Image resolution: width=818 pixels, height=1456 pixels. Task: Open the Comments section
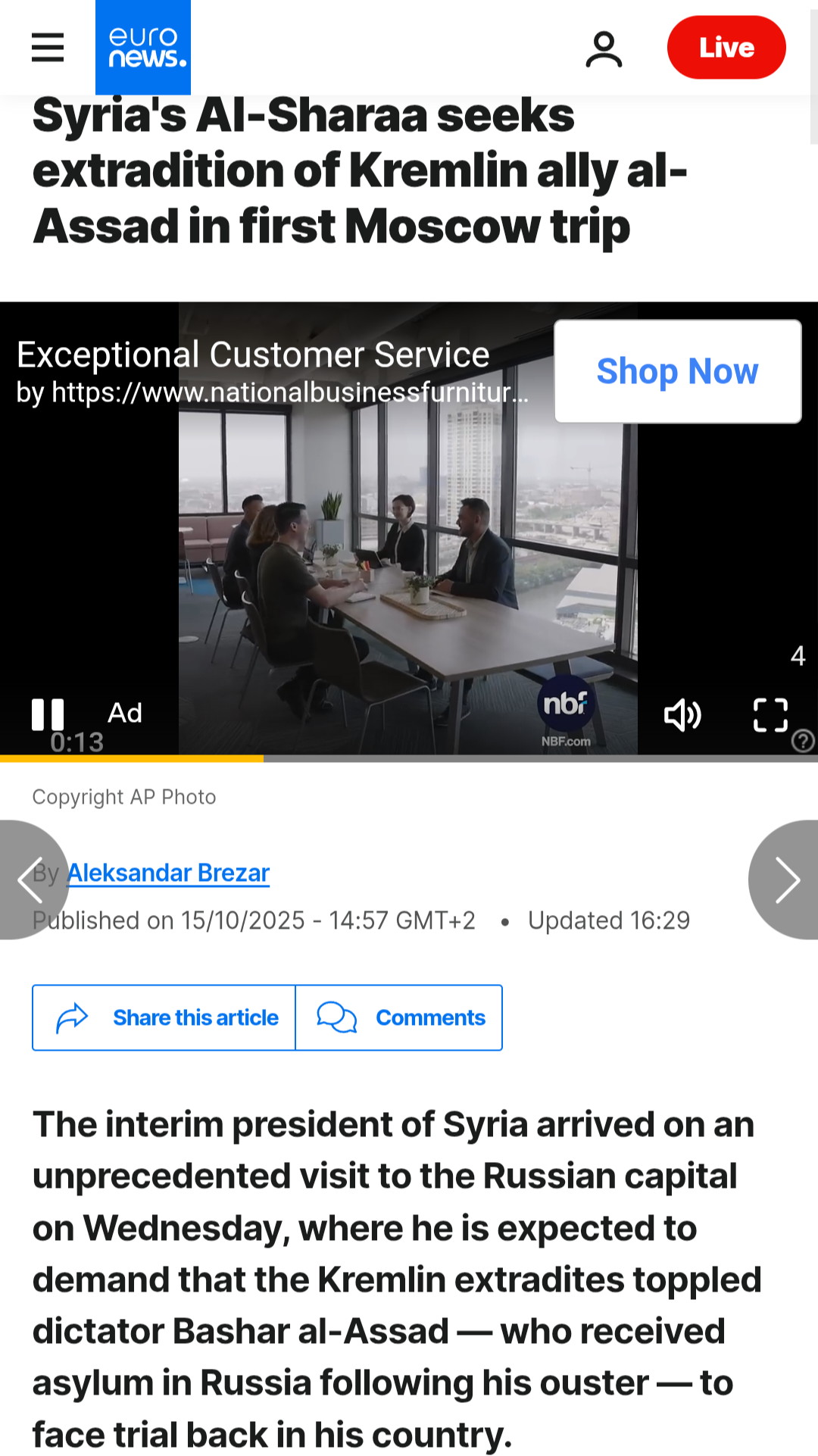(x=399, y=1017)
